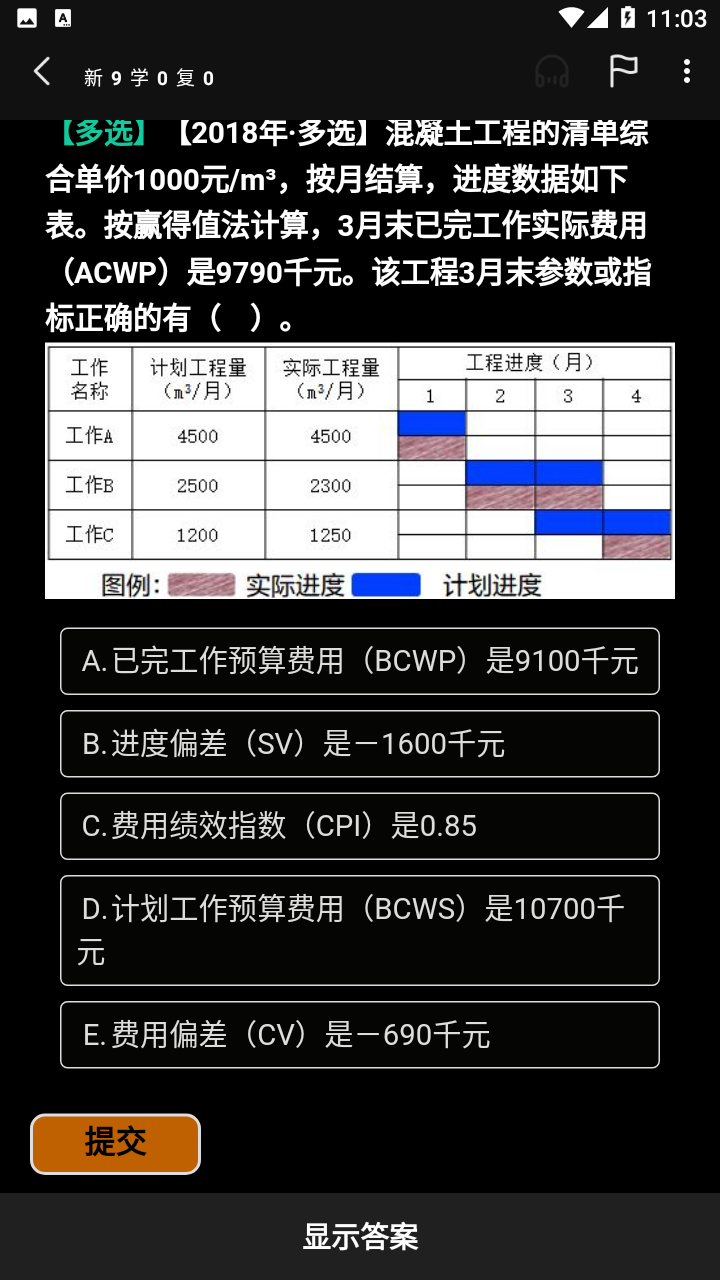Open the three-dot overflow menu
The height and width of the screenshot is (1280, 720).
pyautogui.click(x=686, y=71)
